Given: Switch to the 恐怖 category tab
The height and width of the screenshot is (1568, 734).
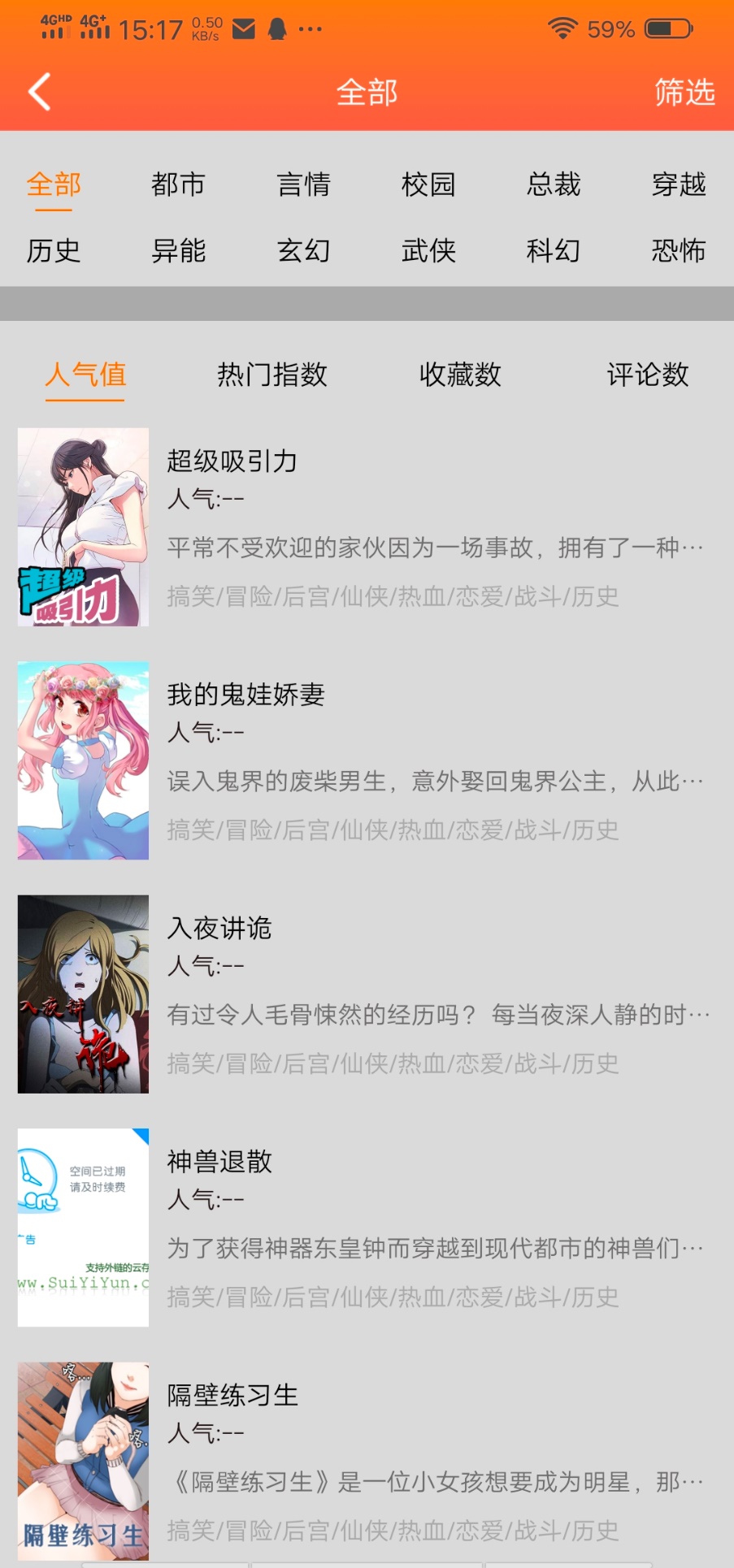Looking at the screenshot, I should pos(679,252).
